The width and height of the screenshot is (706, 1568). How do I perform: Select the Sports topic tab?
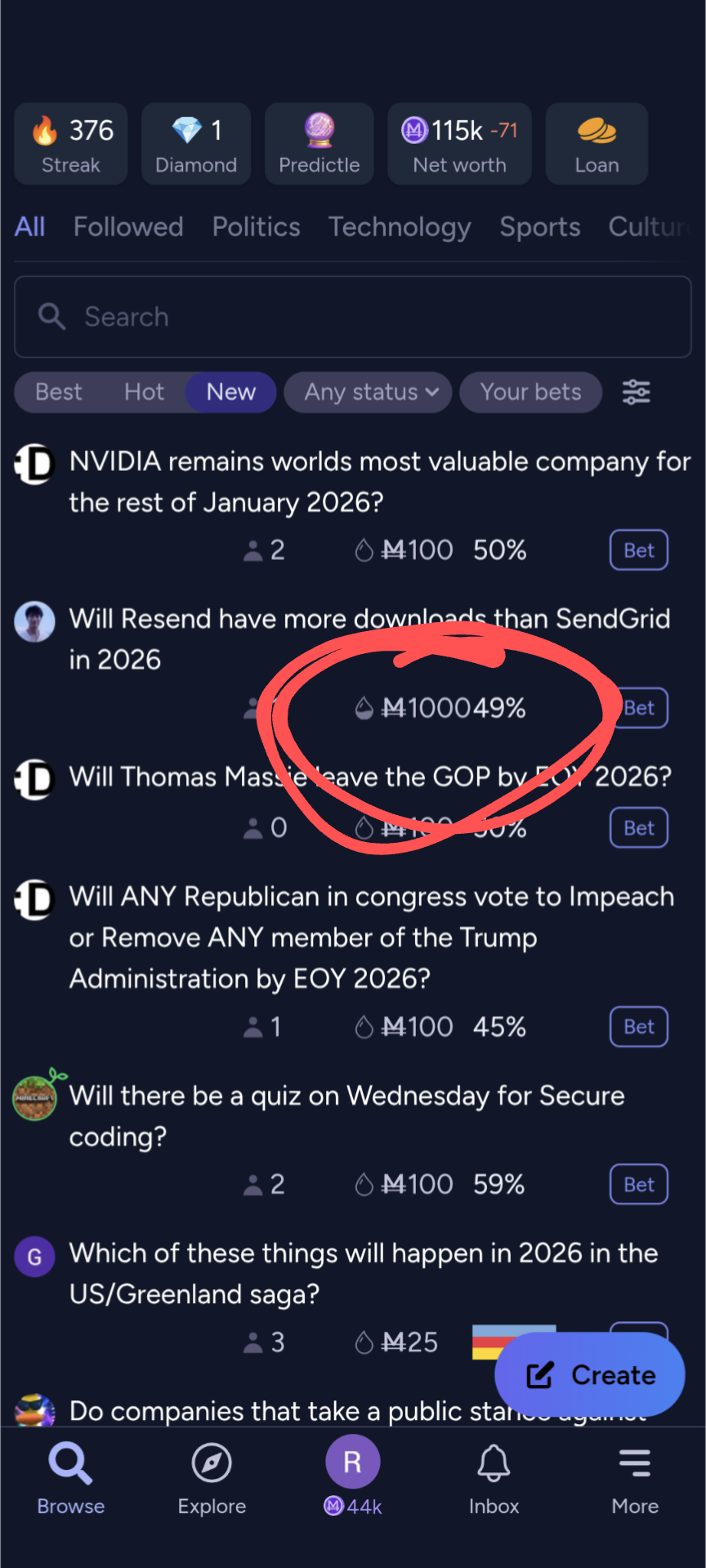(x=539, y=227)
